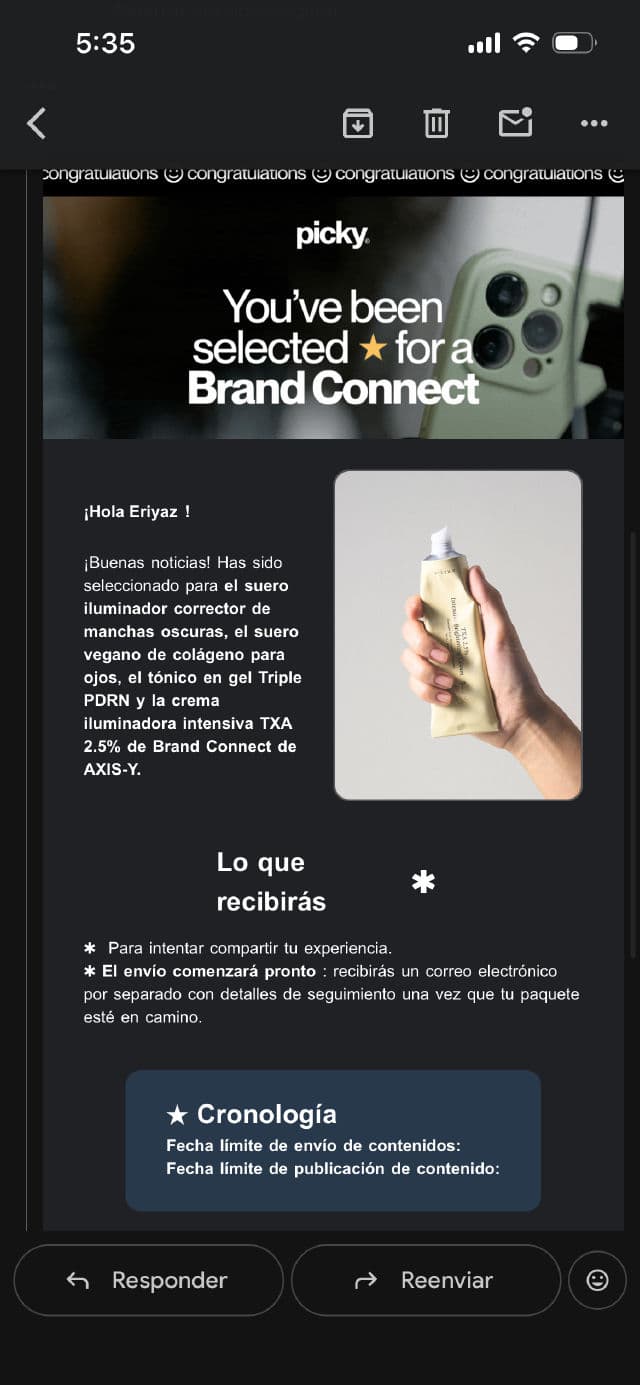This screenshot has height=1385, width=640.
Task: Archive this email
Action: (x=358, y=123)
